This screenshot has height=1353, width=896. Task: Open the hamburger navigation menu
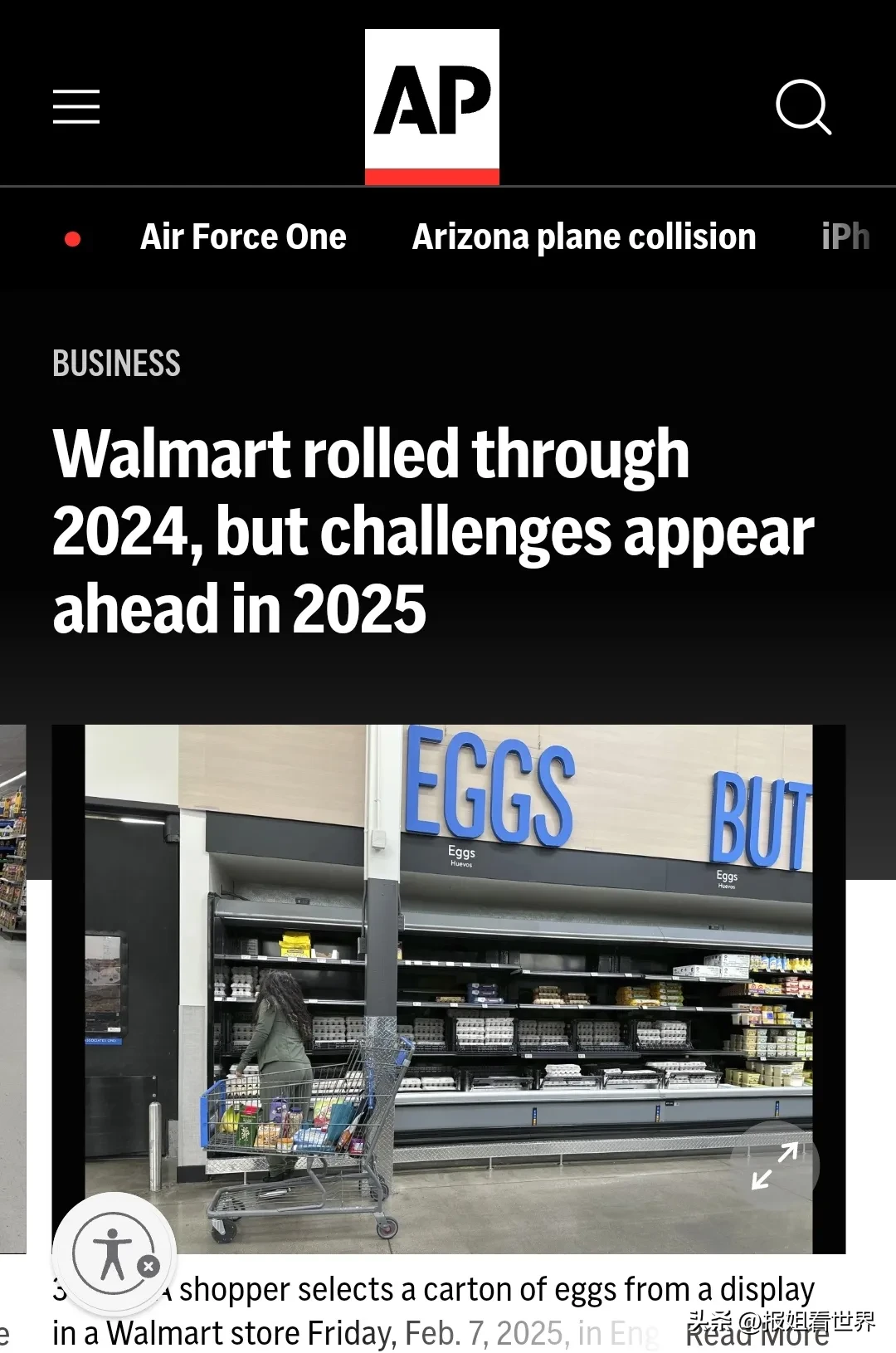pos(76,107)
